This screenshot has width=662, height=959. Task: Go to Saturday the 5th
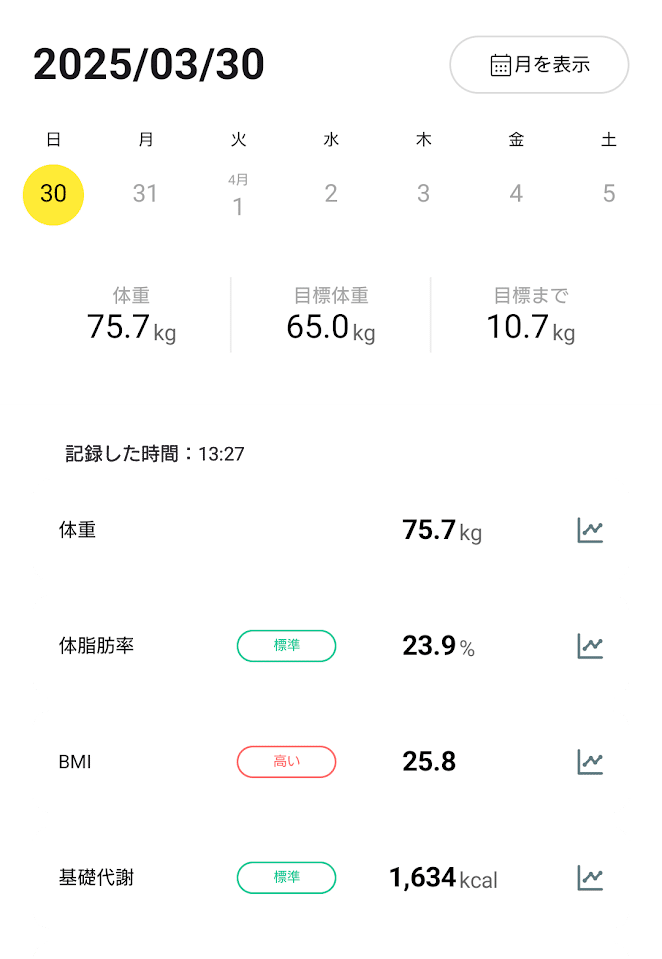(x=609, y=194)
